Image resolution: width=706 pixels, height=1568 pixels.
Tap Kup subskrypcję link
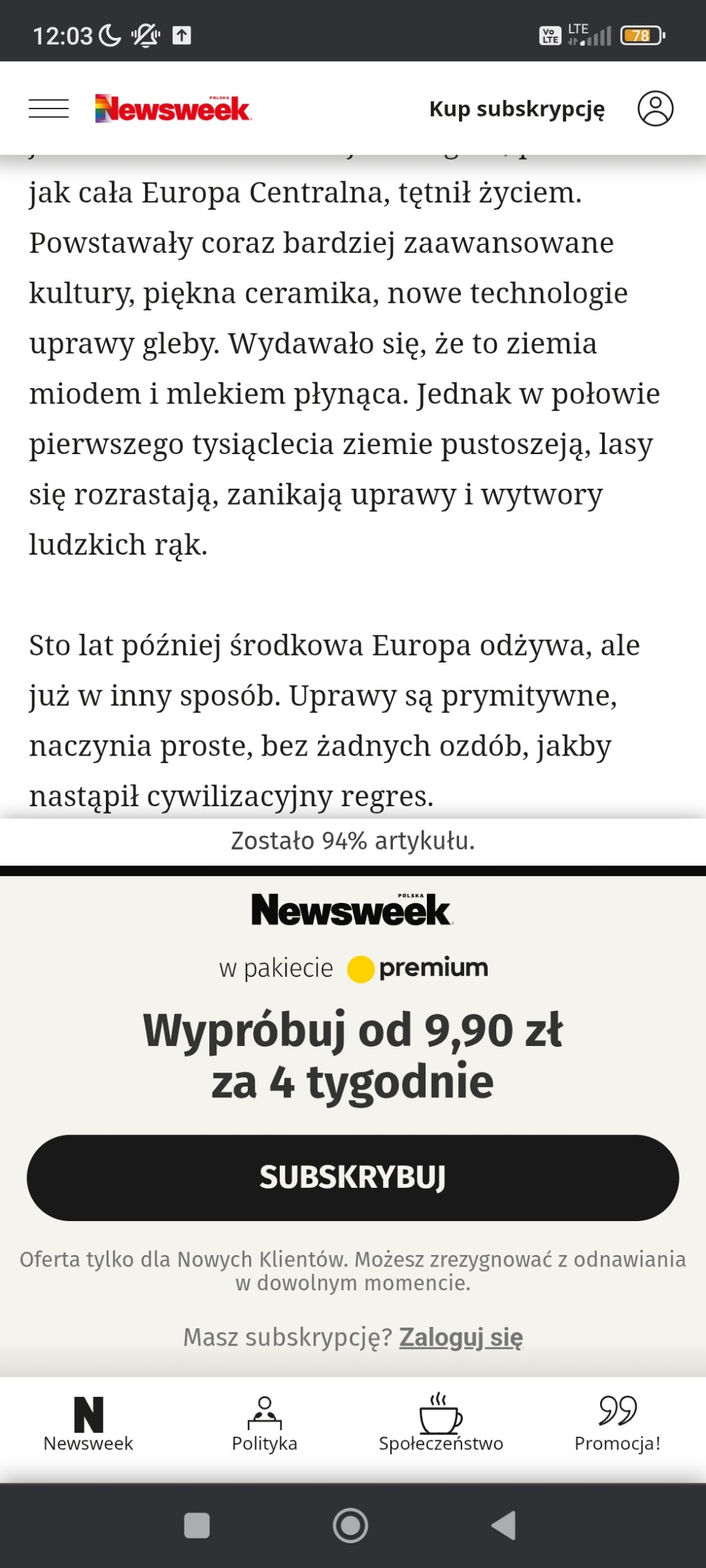517,109
